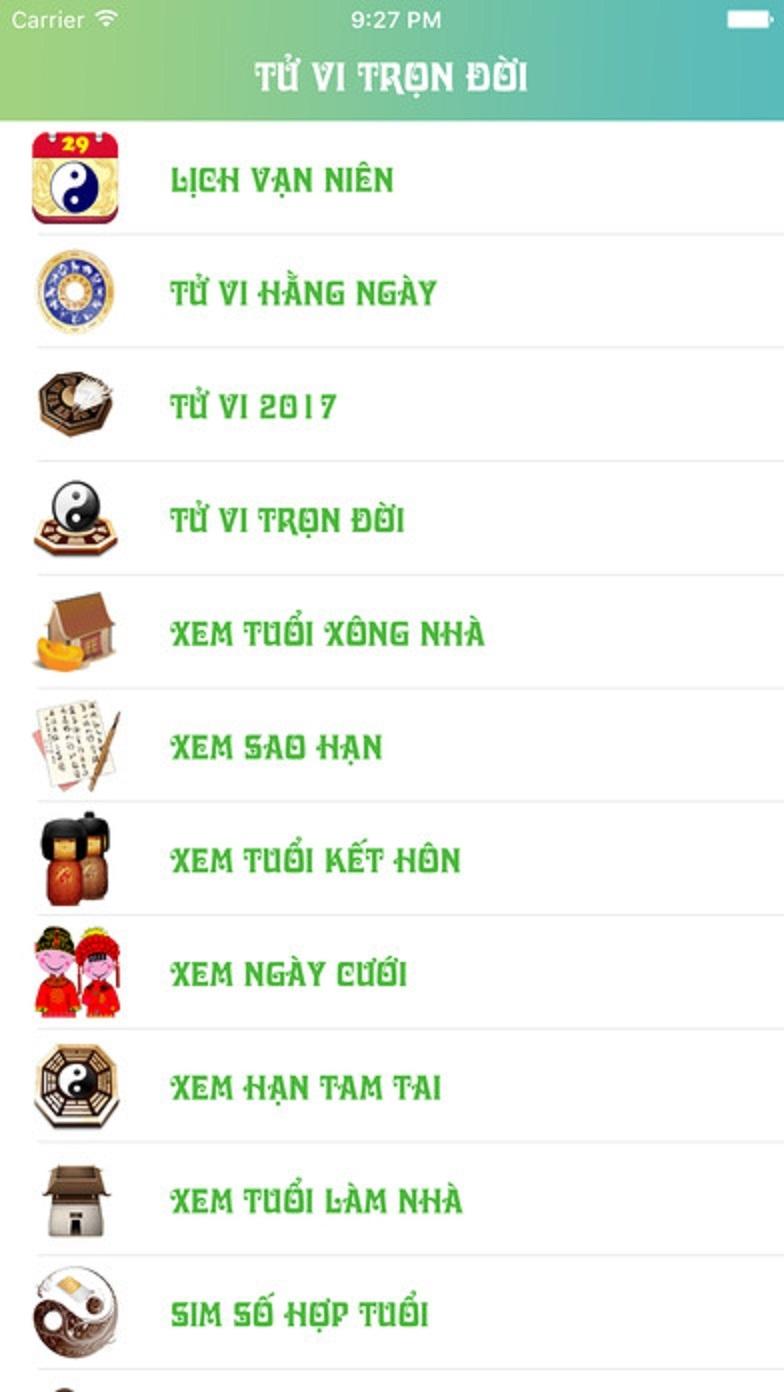Open Sim Số Hợp Tuổi
The height and width of the screenshot is (1392, 784).
(x=299, y=1314)
